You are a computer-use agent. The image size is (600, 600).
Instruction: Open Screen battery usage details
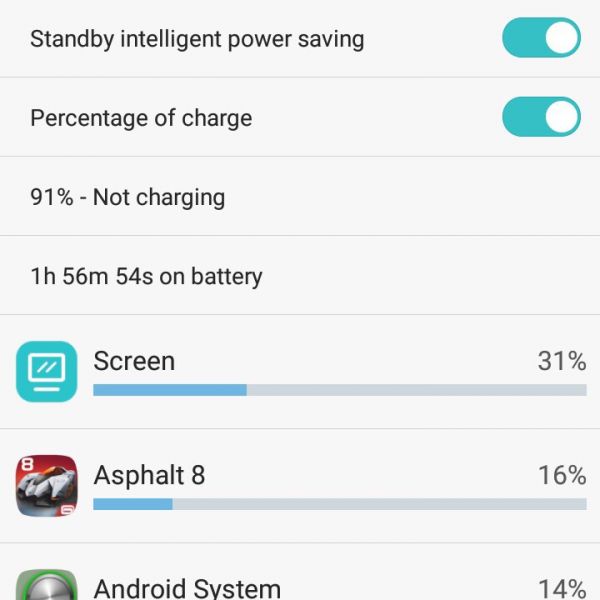[x=300, y=372]
